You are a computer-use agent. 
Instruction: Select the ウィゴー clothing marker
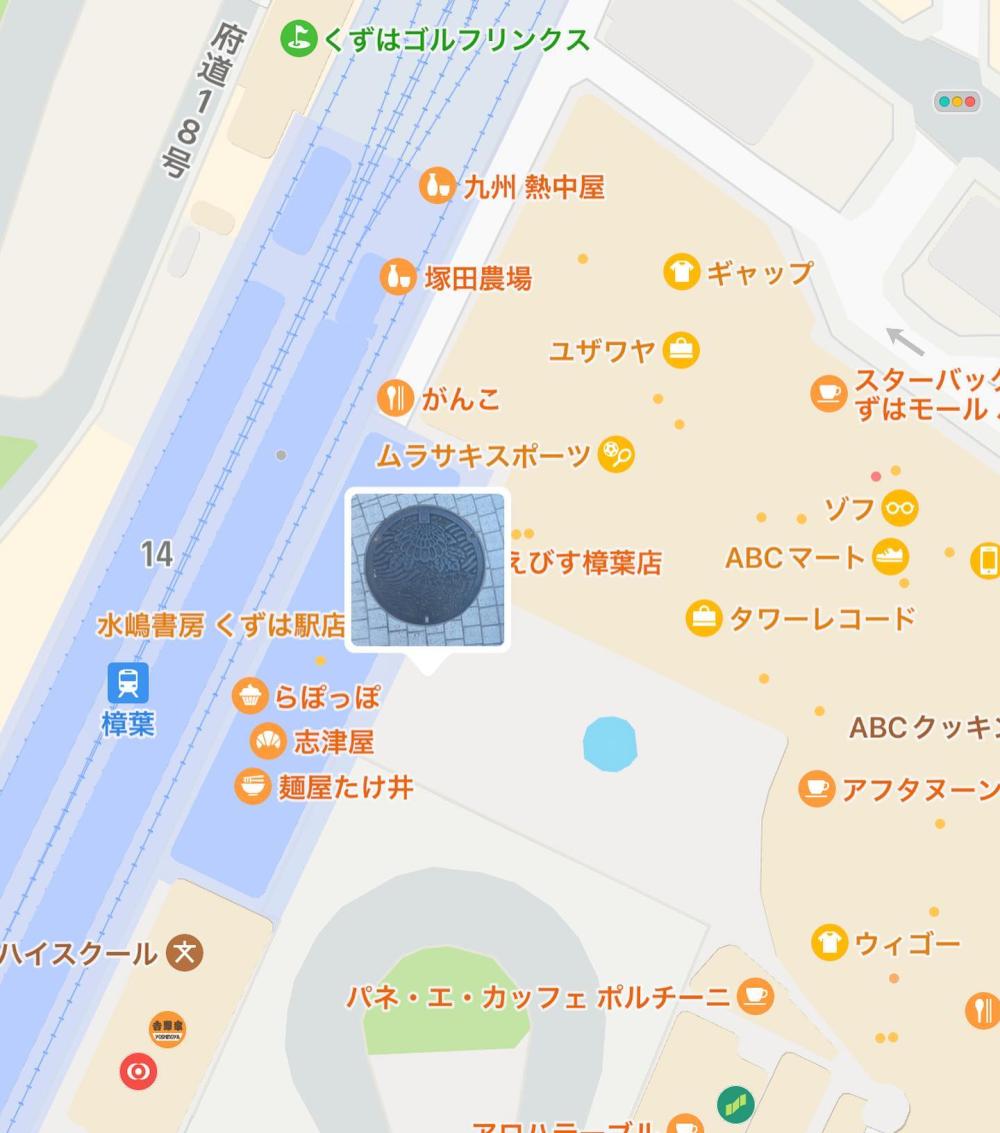tap(829, 942)
